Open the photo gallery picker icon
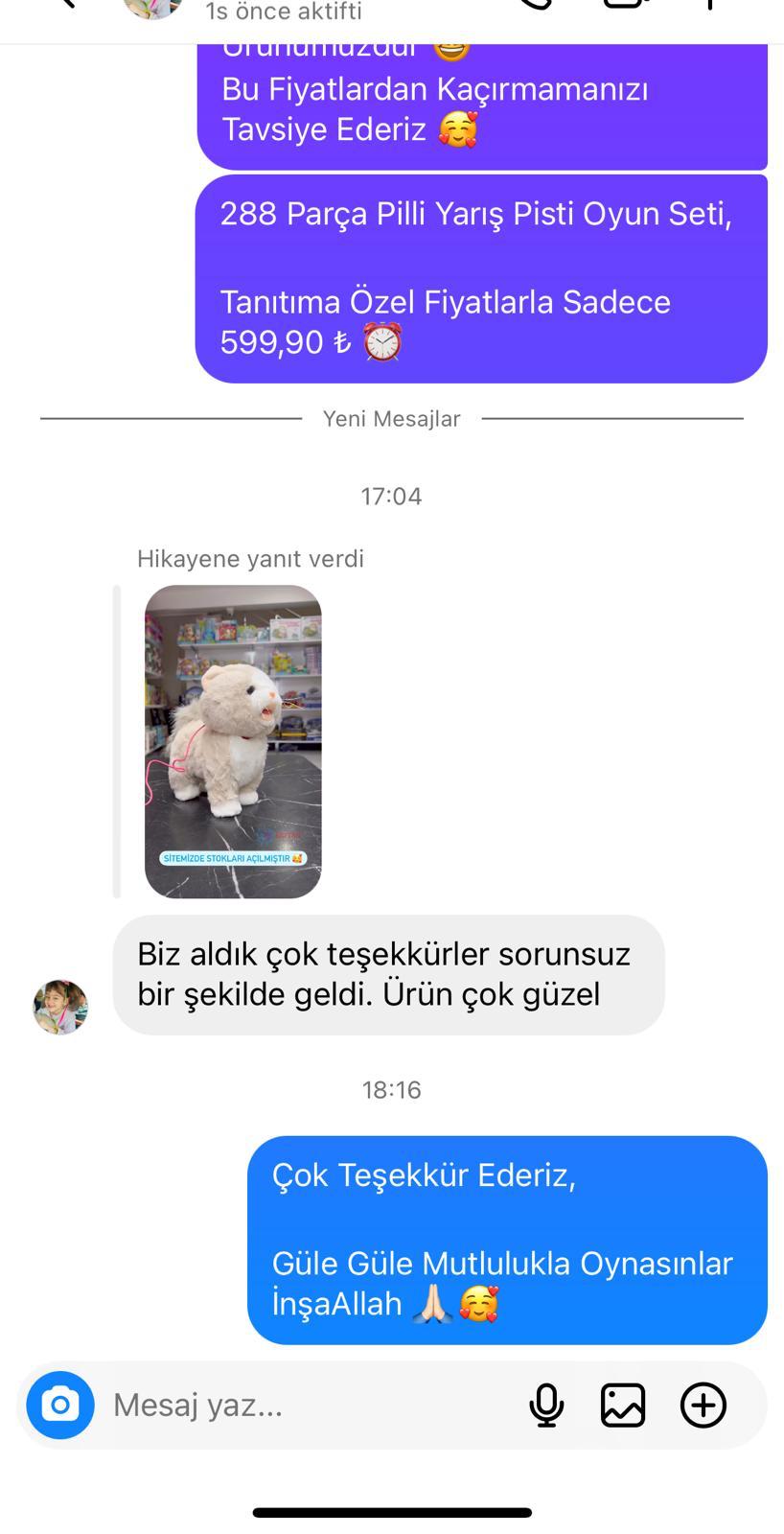Viewport: 784px width, 1534px height. pos(623,1406)
